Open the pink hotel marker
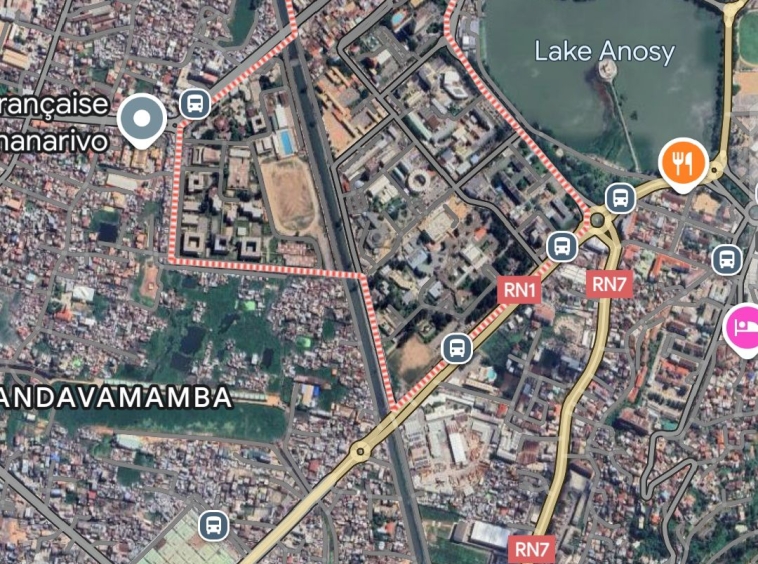The height and width of the screenshot is (564, 758). (743, 327)
